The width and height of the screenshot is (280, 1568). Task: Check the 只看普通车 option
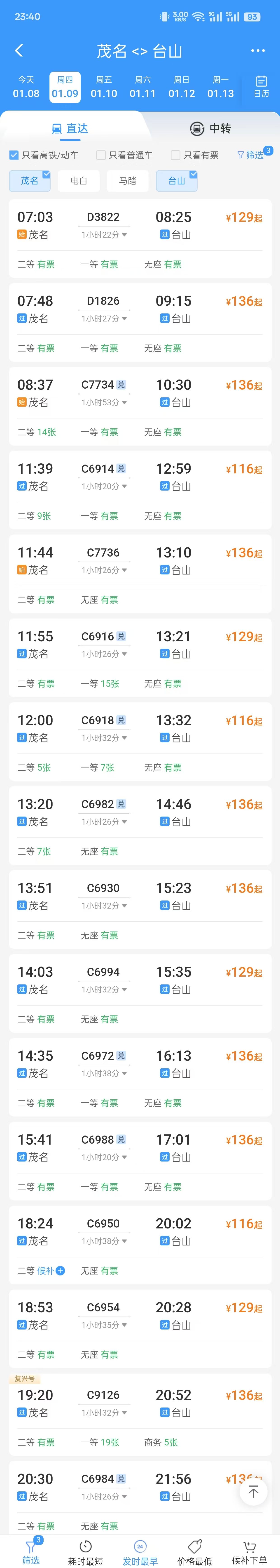click(101, 155)
